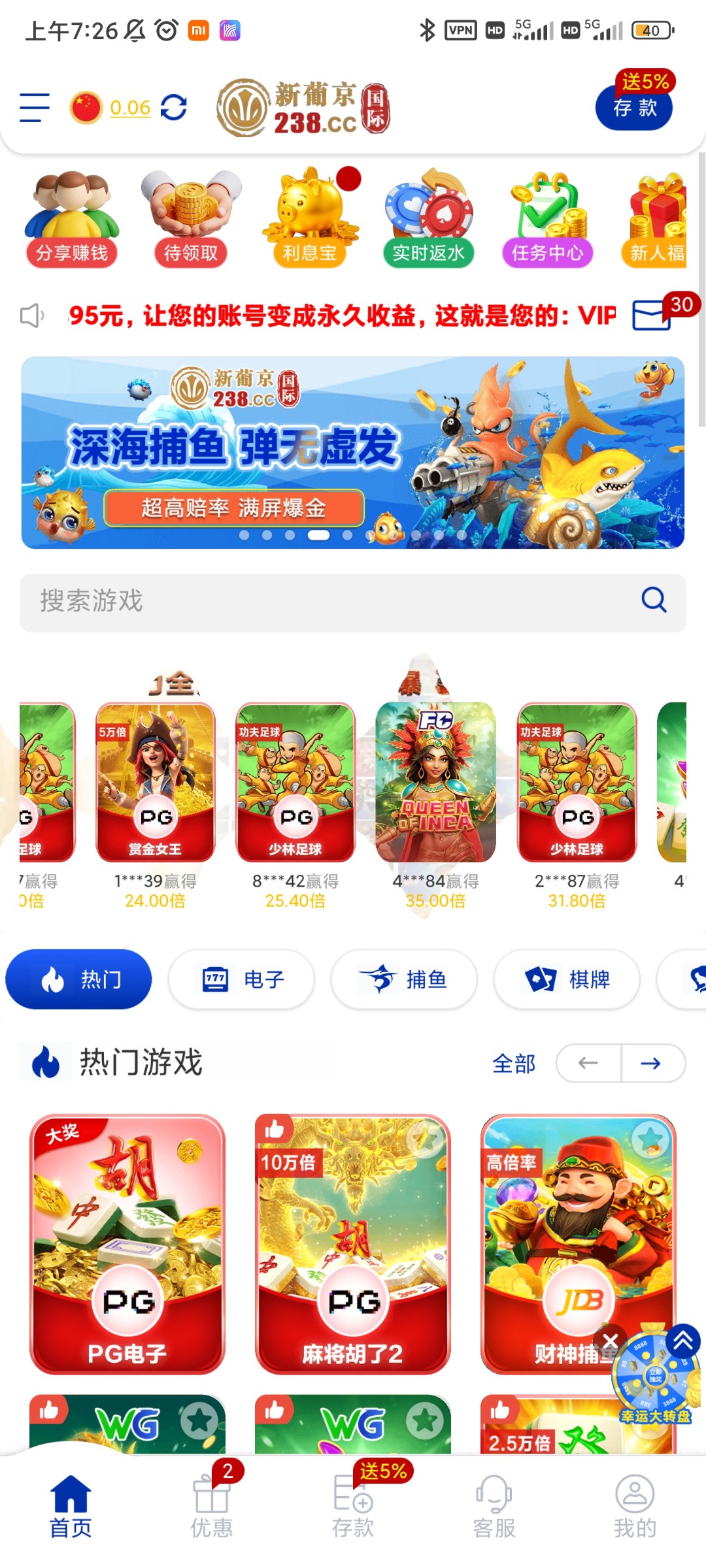Image resolution: width=706 pixels, height=1568 pixels.
Task: Select the 棋牌 card games category
Action: (566, 979)
